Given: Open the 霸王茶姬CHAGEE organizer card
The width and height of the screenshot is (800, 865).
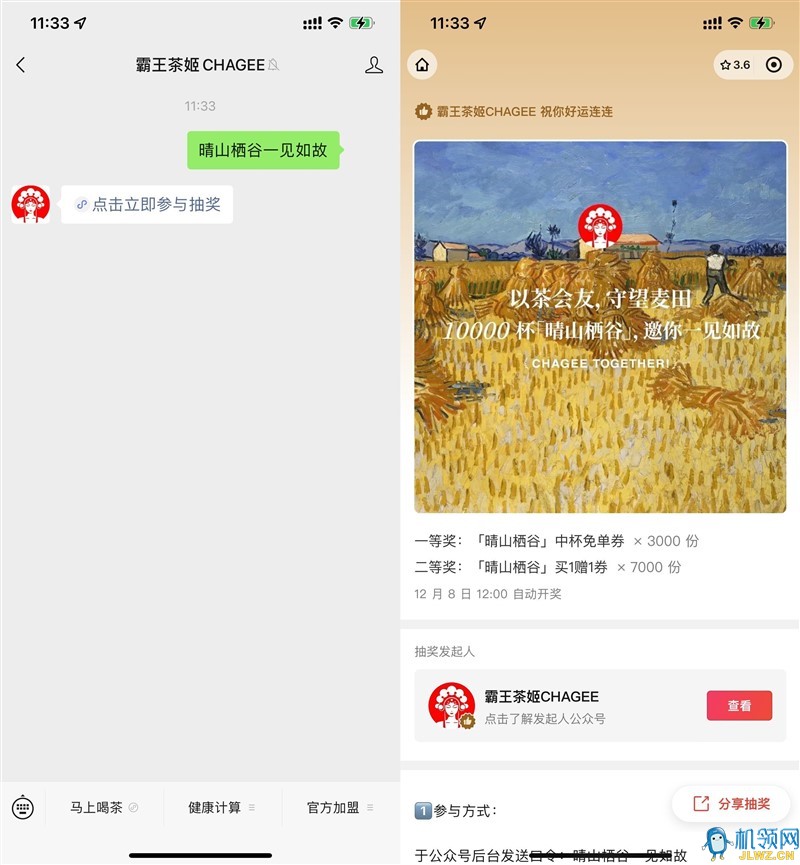Looking at the screenshot, I should (560, 705).
